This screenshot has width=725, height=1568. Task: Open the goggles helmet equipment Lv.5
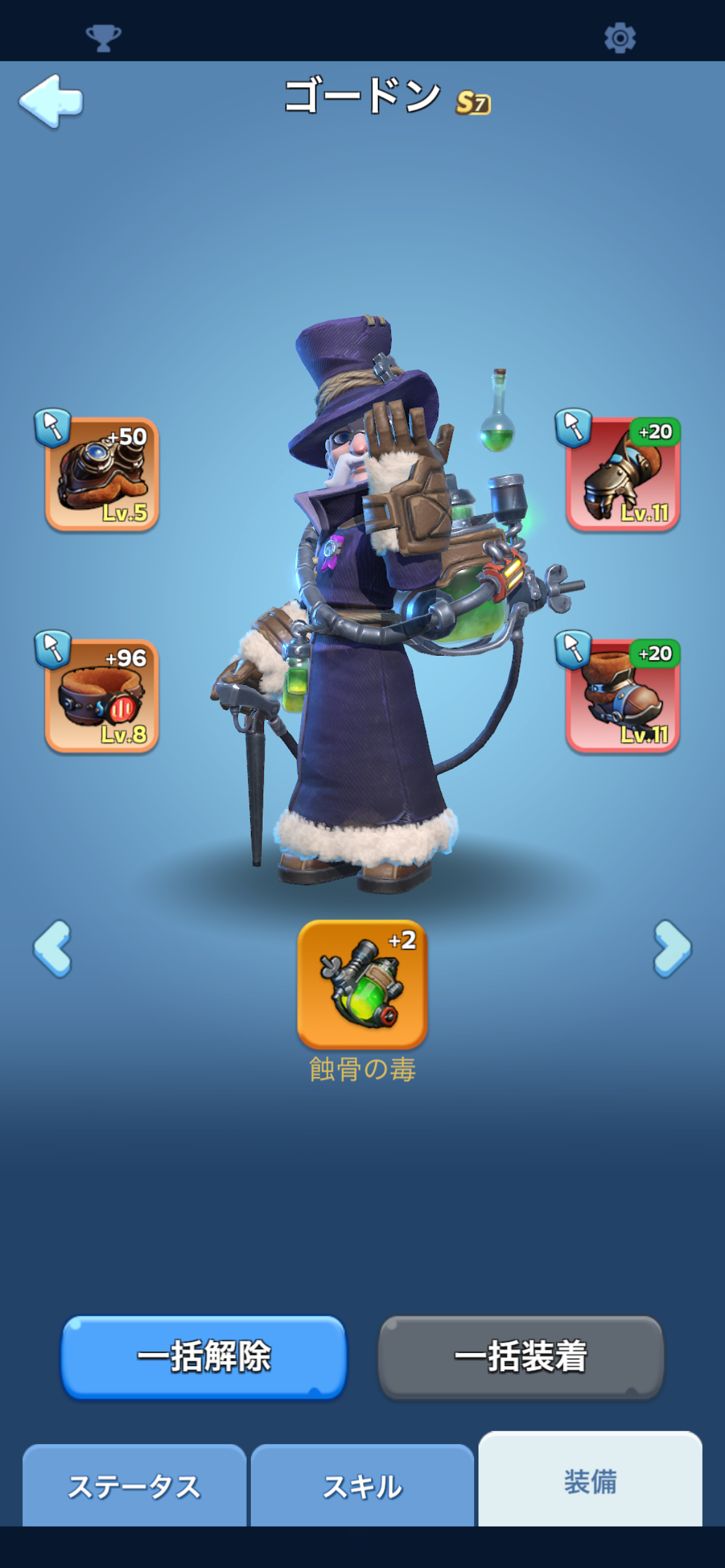click(x=102, y=474)
